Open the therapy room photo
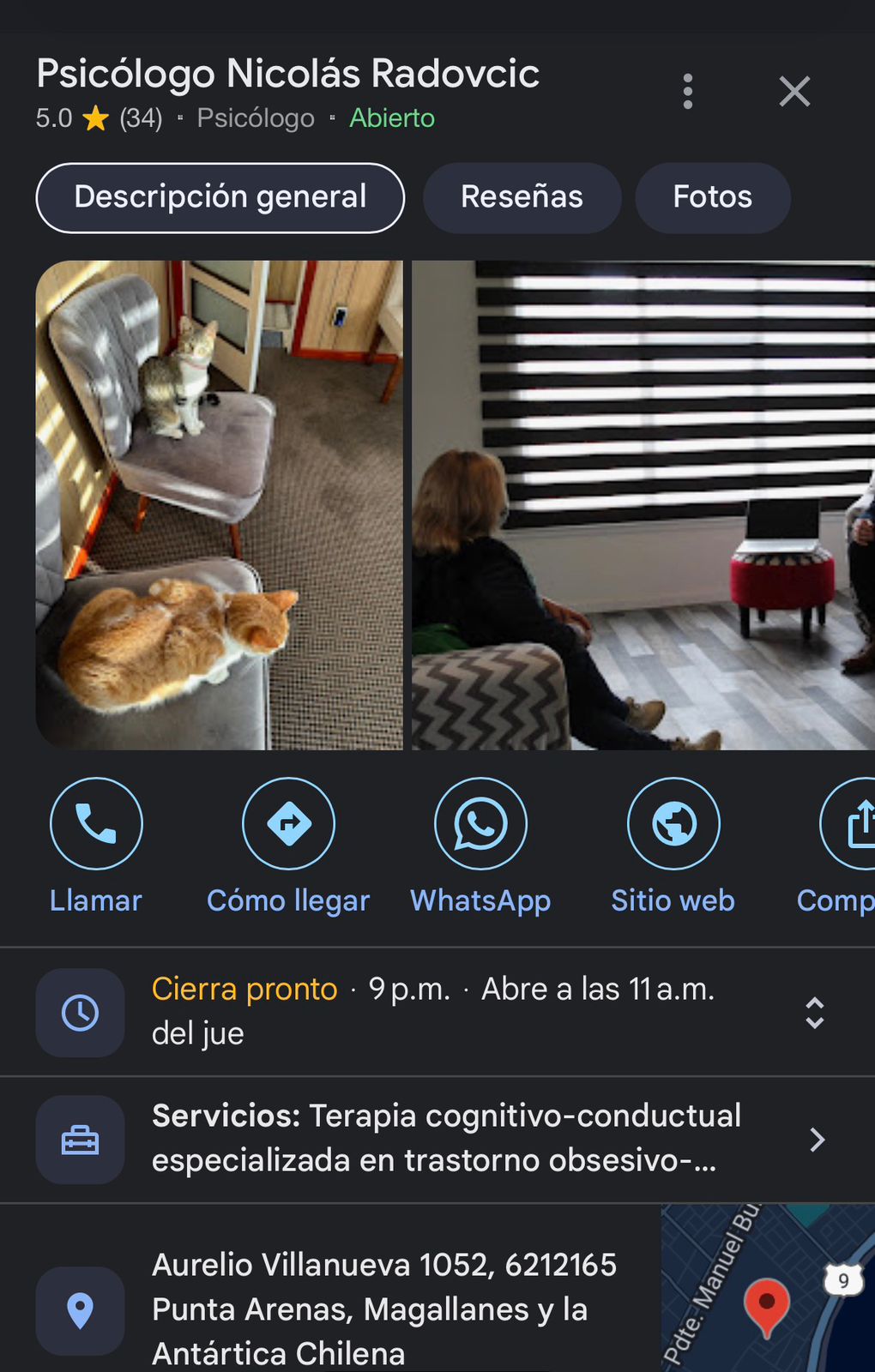The image size is (875, 1372). coord(643,505)
